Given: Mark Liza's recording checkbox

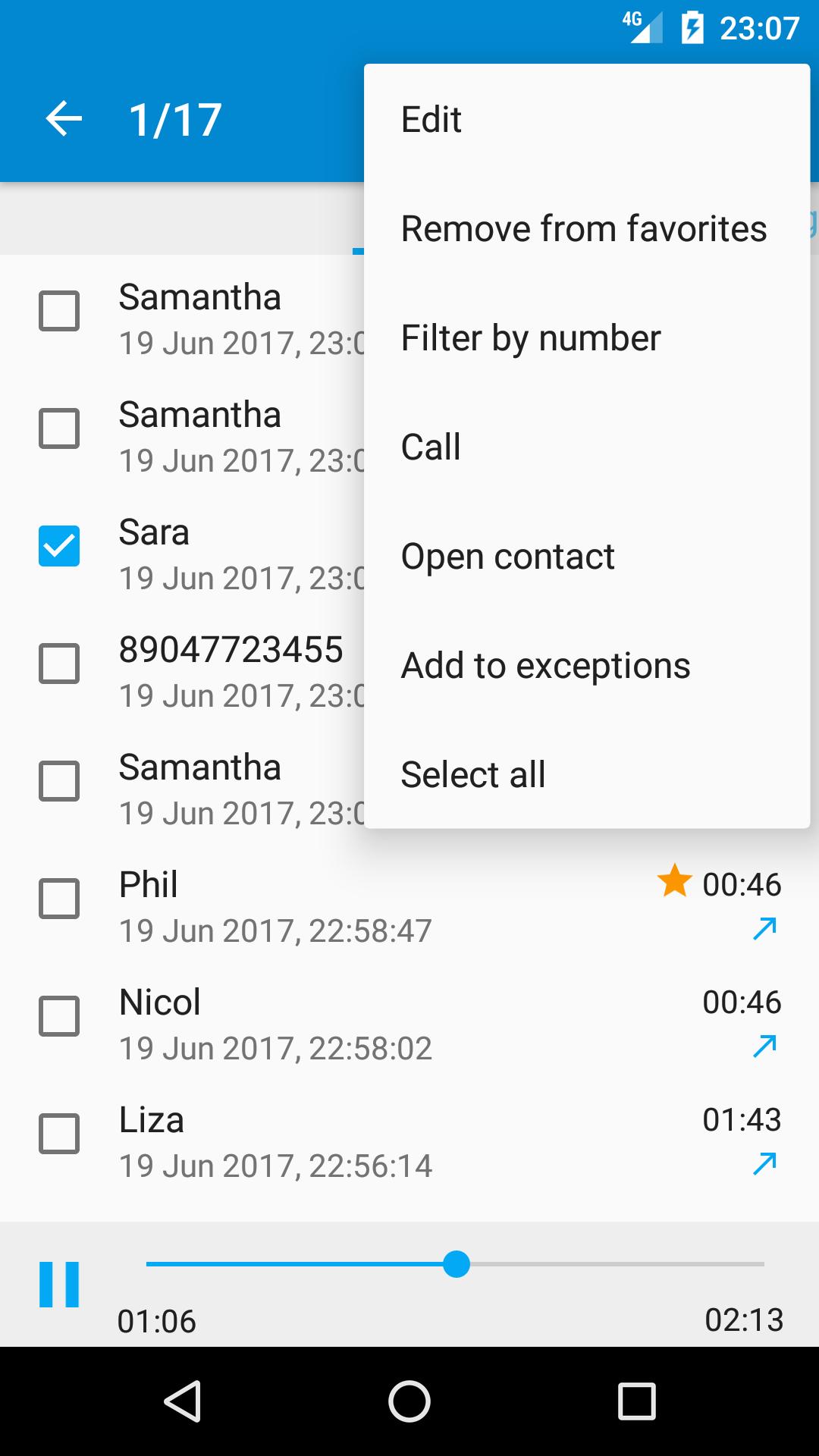Looking at the screenshot, I should (59, 1134).
